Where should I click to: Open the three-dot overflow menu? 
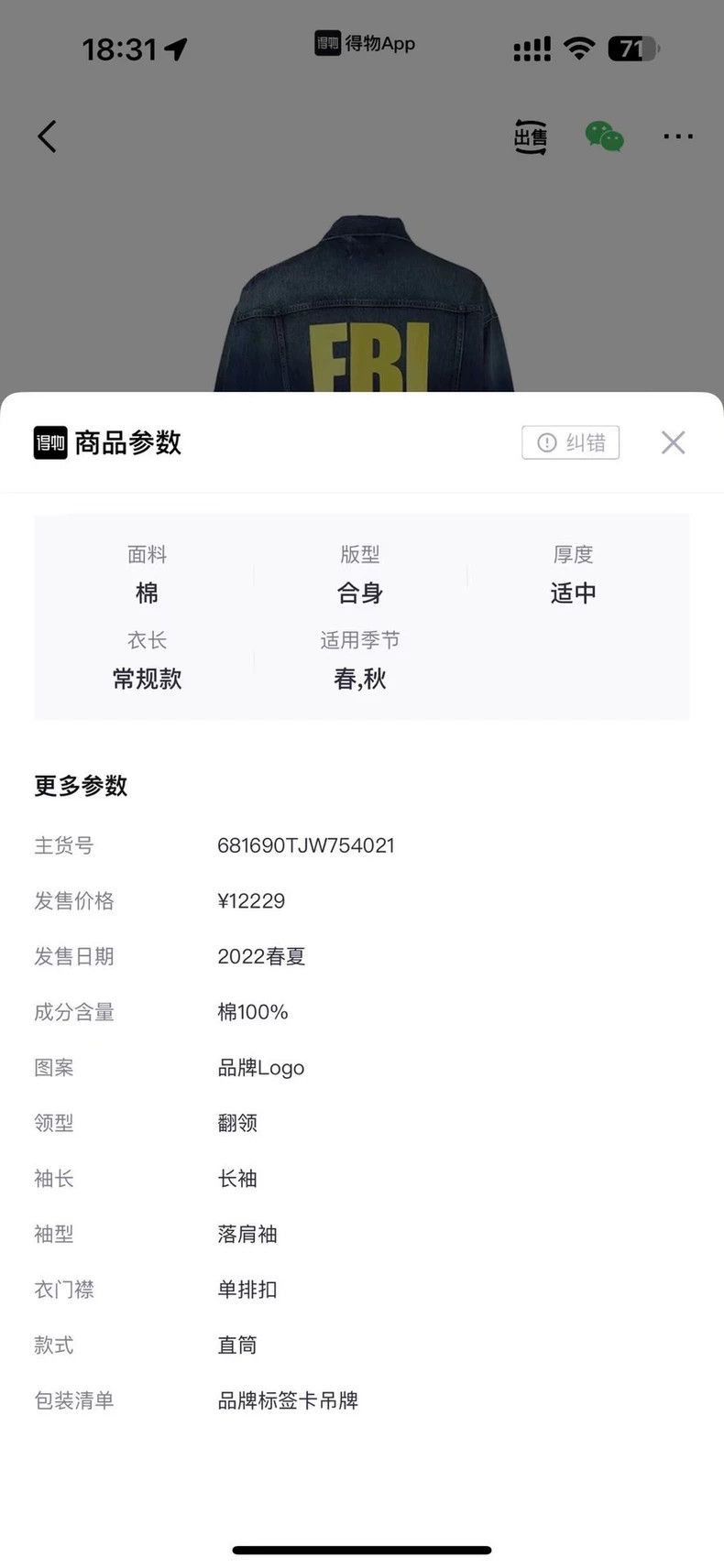[678, 136]
